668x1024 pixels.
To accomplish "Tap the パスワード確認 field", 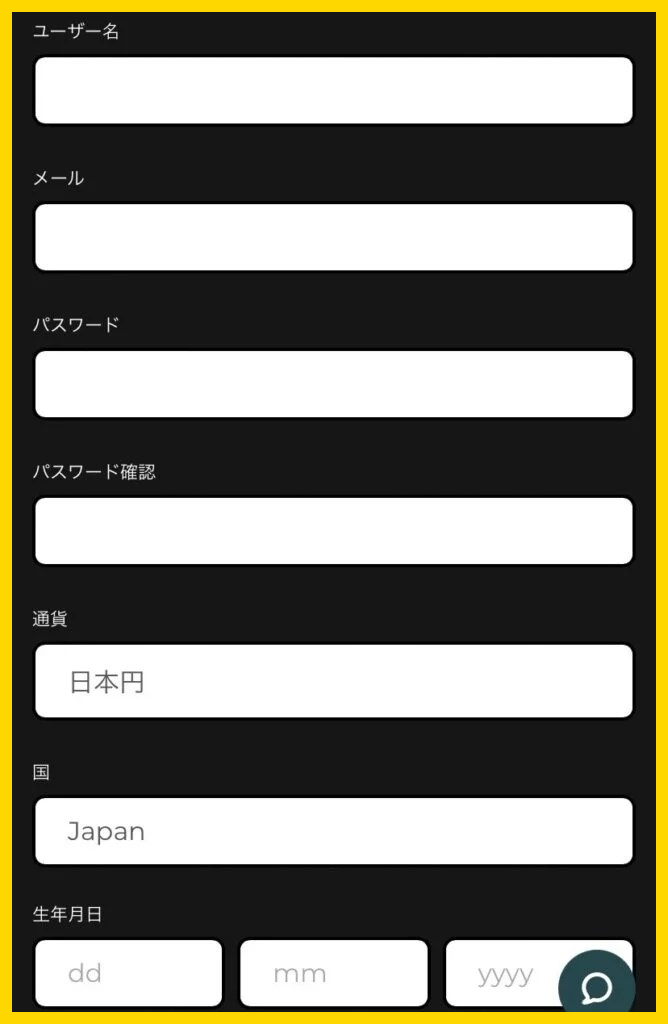I will point(334,531).
